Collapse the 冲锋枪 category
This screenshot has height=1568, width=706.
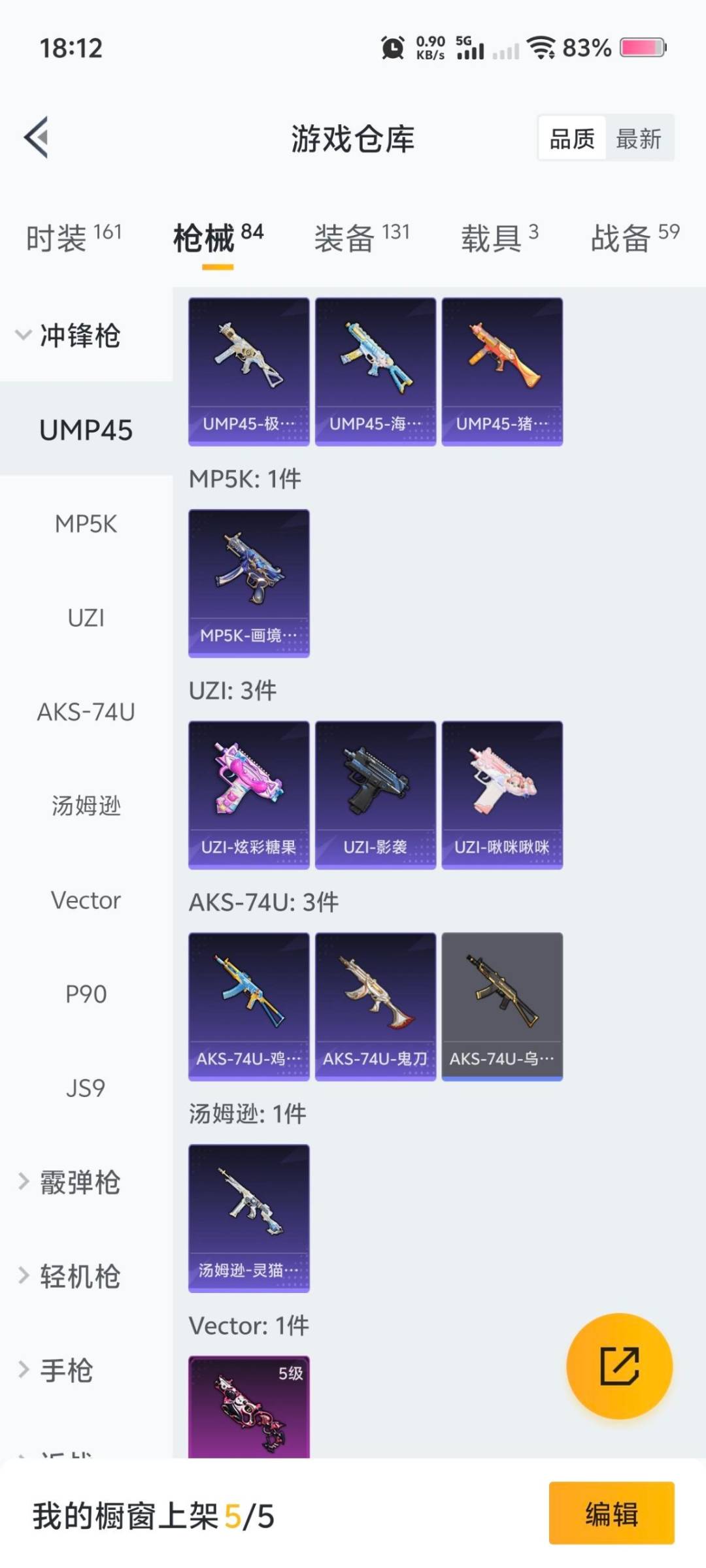(78, 336)
